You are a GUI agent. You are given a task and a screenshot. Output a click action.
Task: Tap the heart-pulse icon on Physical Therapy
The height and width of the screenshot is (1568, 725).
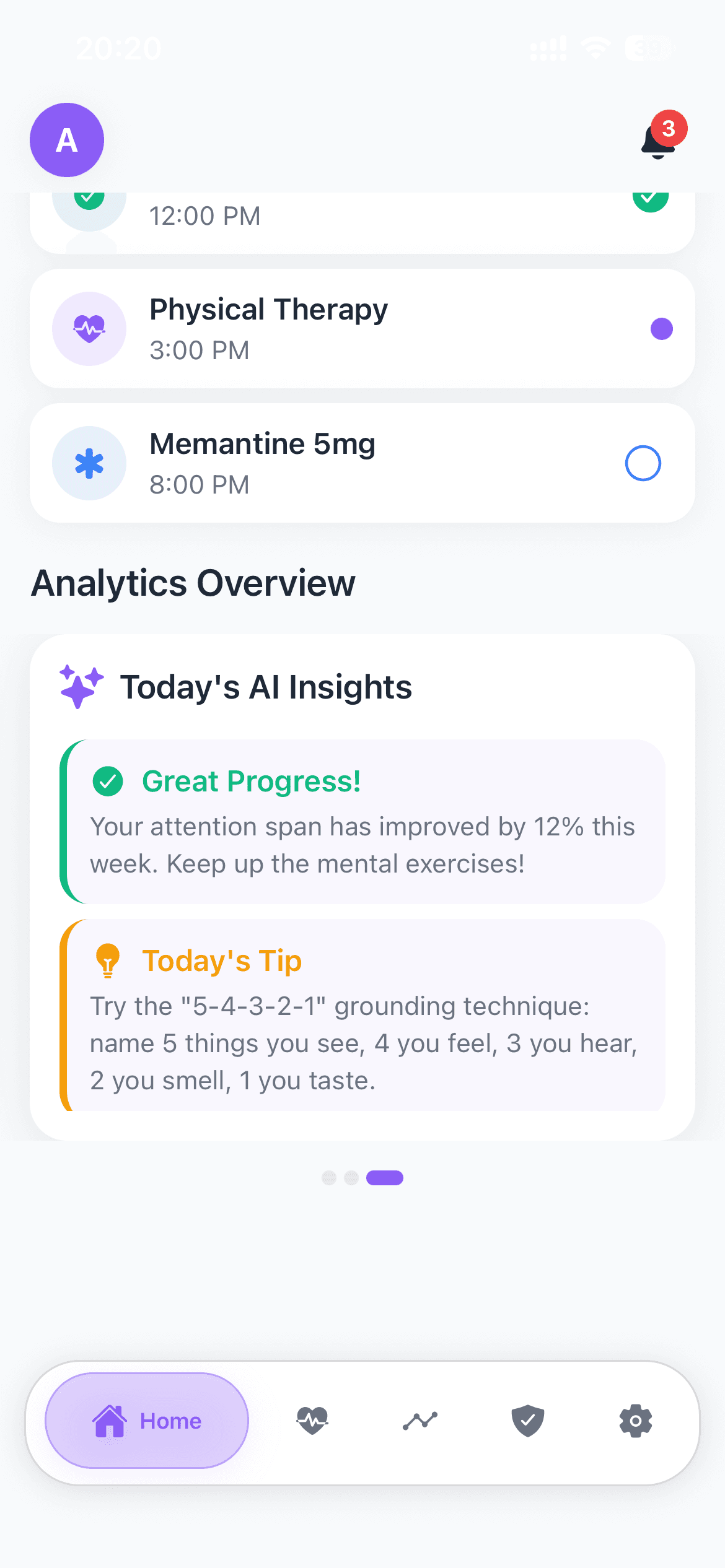pos(89,328)
